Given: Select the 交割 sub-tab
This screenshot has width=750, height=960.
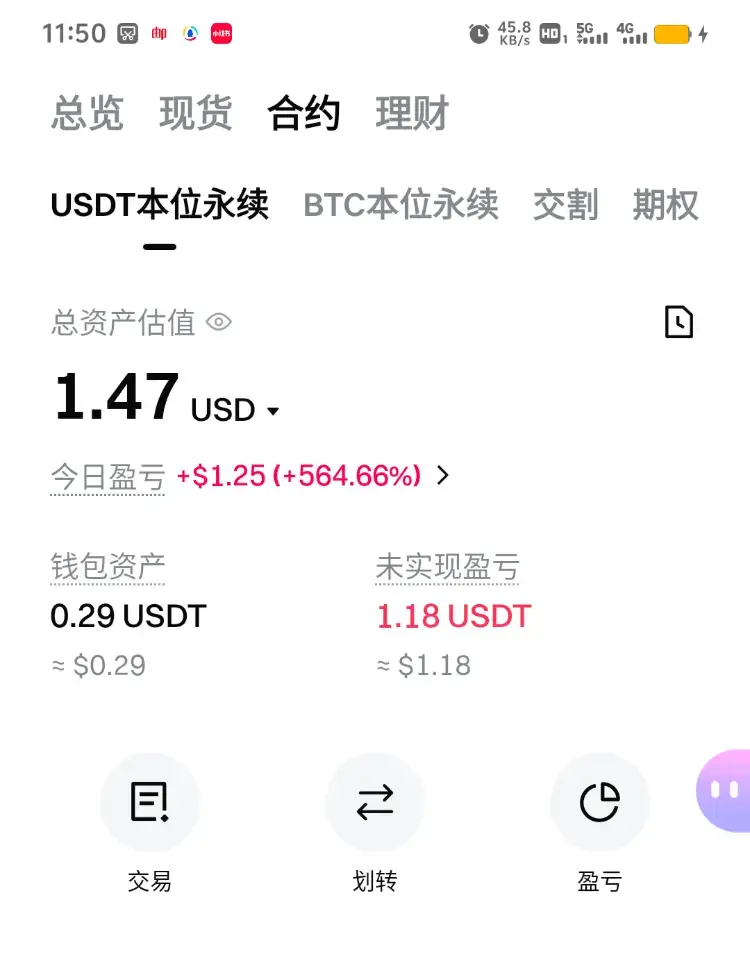Looking at the screenshot, I should point(565,205).
